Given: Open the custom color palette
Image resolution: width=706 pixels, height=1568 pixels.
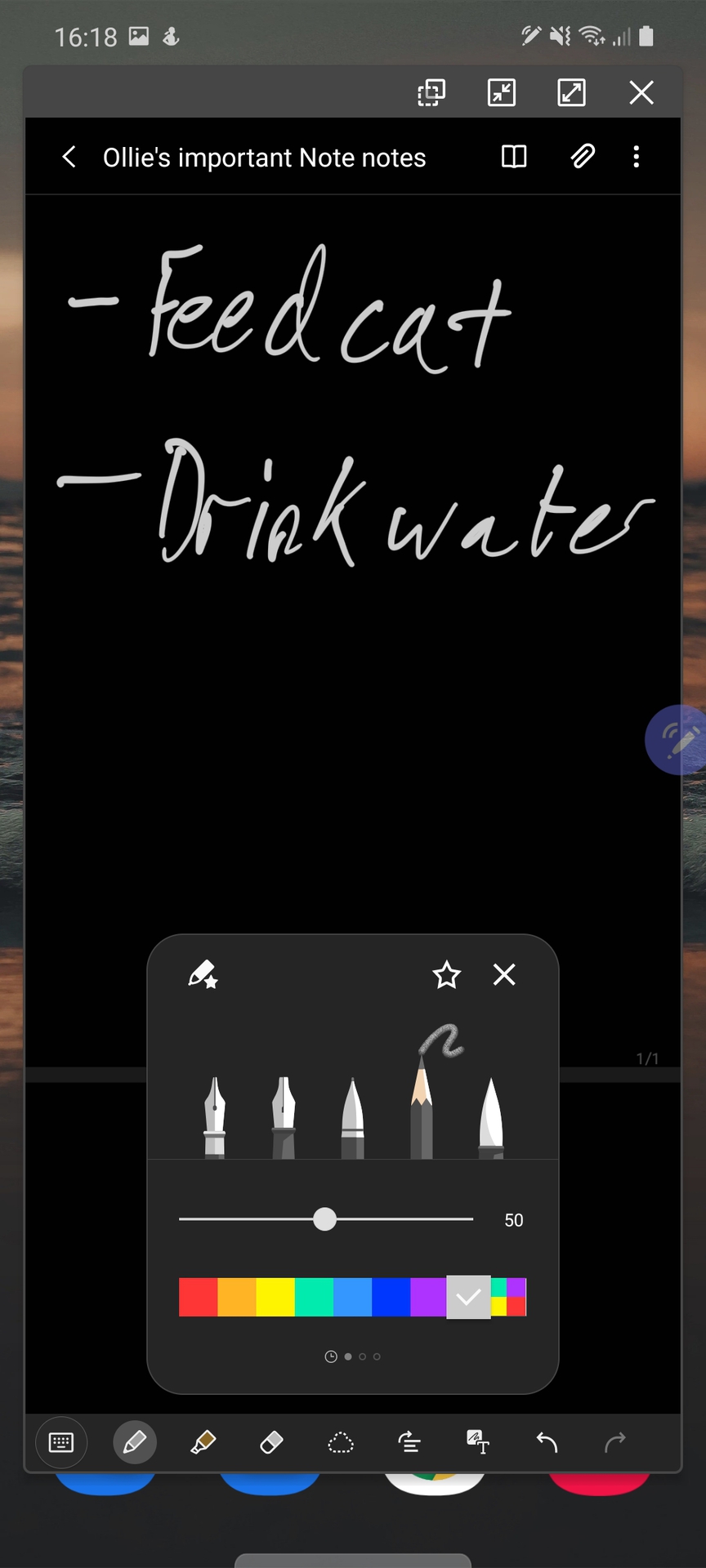Looking at the screenshot, I should coord(508,1297).
